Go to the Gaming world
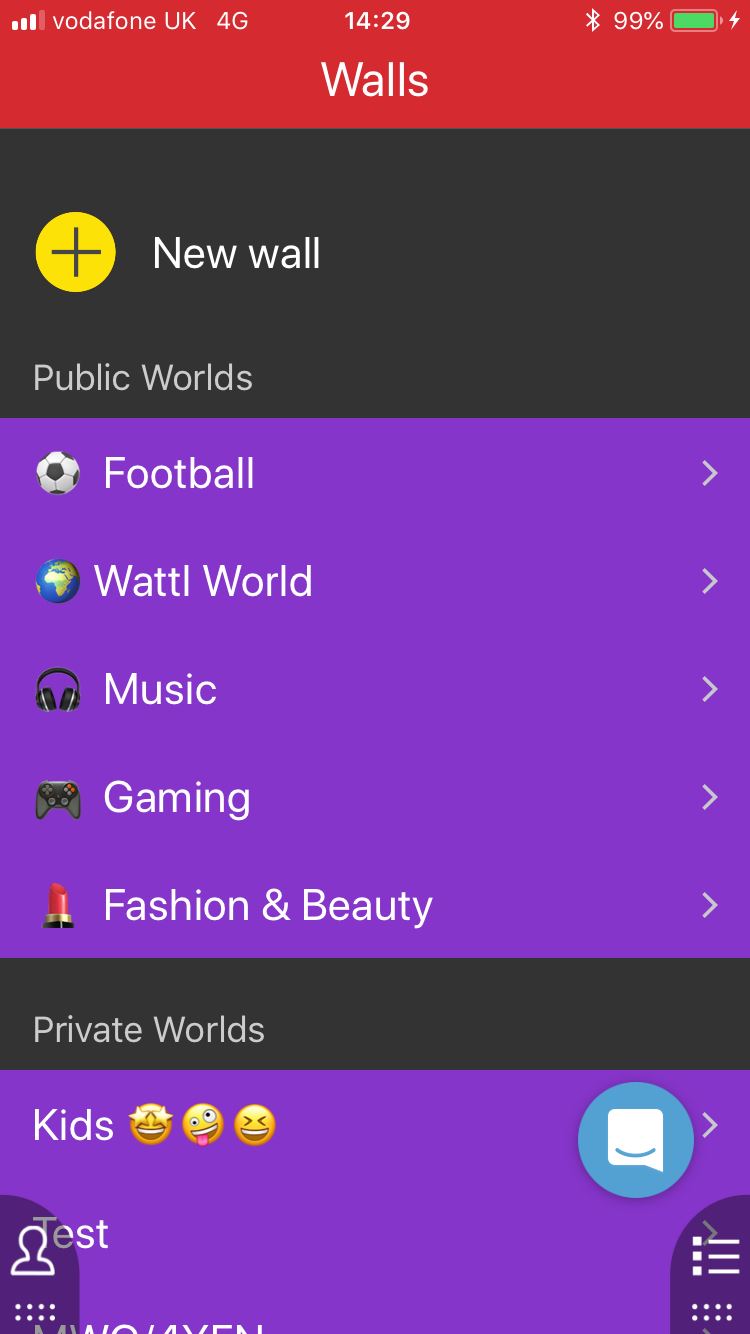This screenshot has width=750, height=1334. click(x=375, y=797)
